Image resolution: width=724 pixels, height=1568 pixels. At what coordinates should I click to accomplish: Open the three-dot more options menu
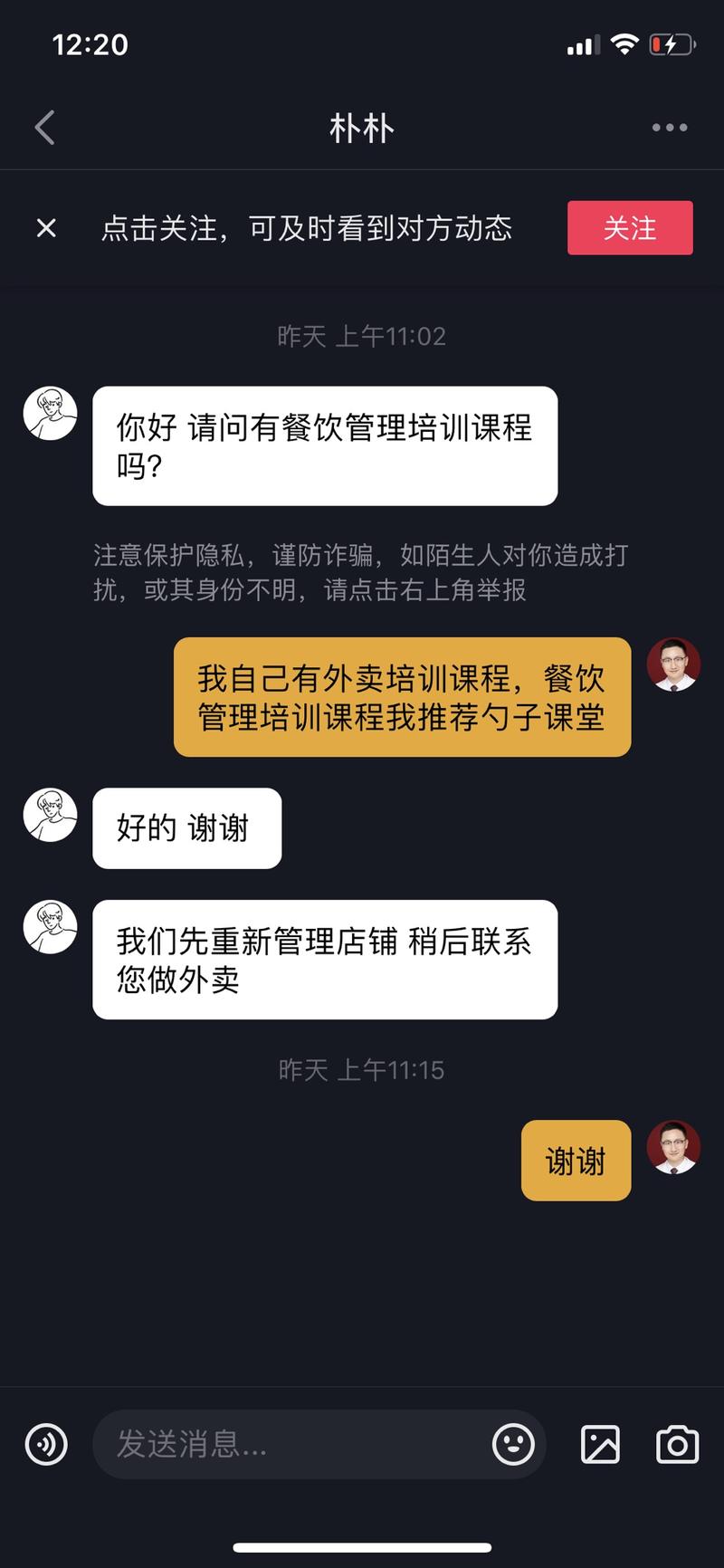coord(669,127)
